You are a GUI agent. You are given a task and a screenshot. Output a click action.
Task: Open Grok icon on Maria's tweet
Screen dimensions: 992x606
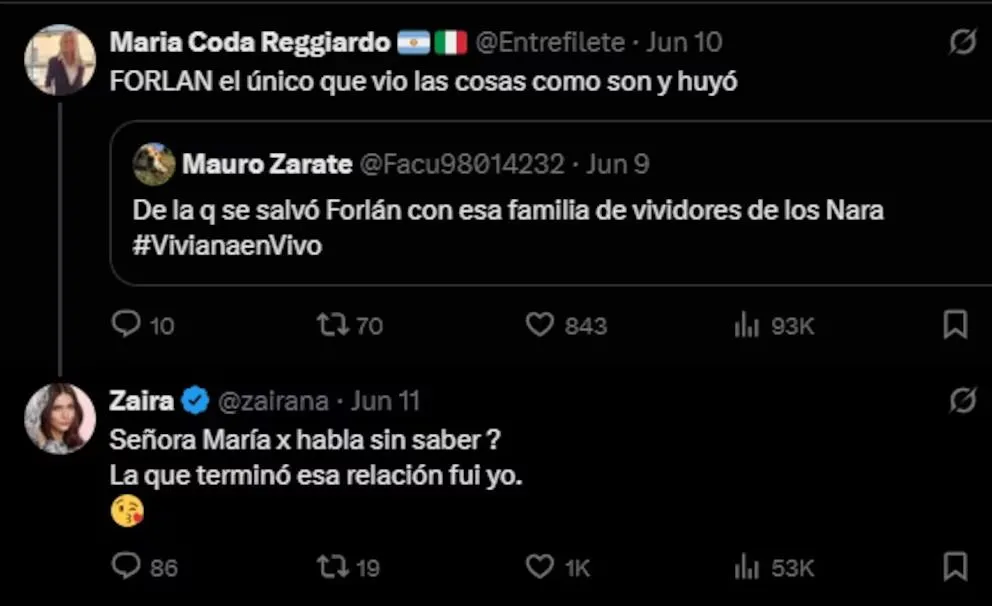[960, 42]
